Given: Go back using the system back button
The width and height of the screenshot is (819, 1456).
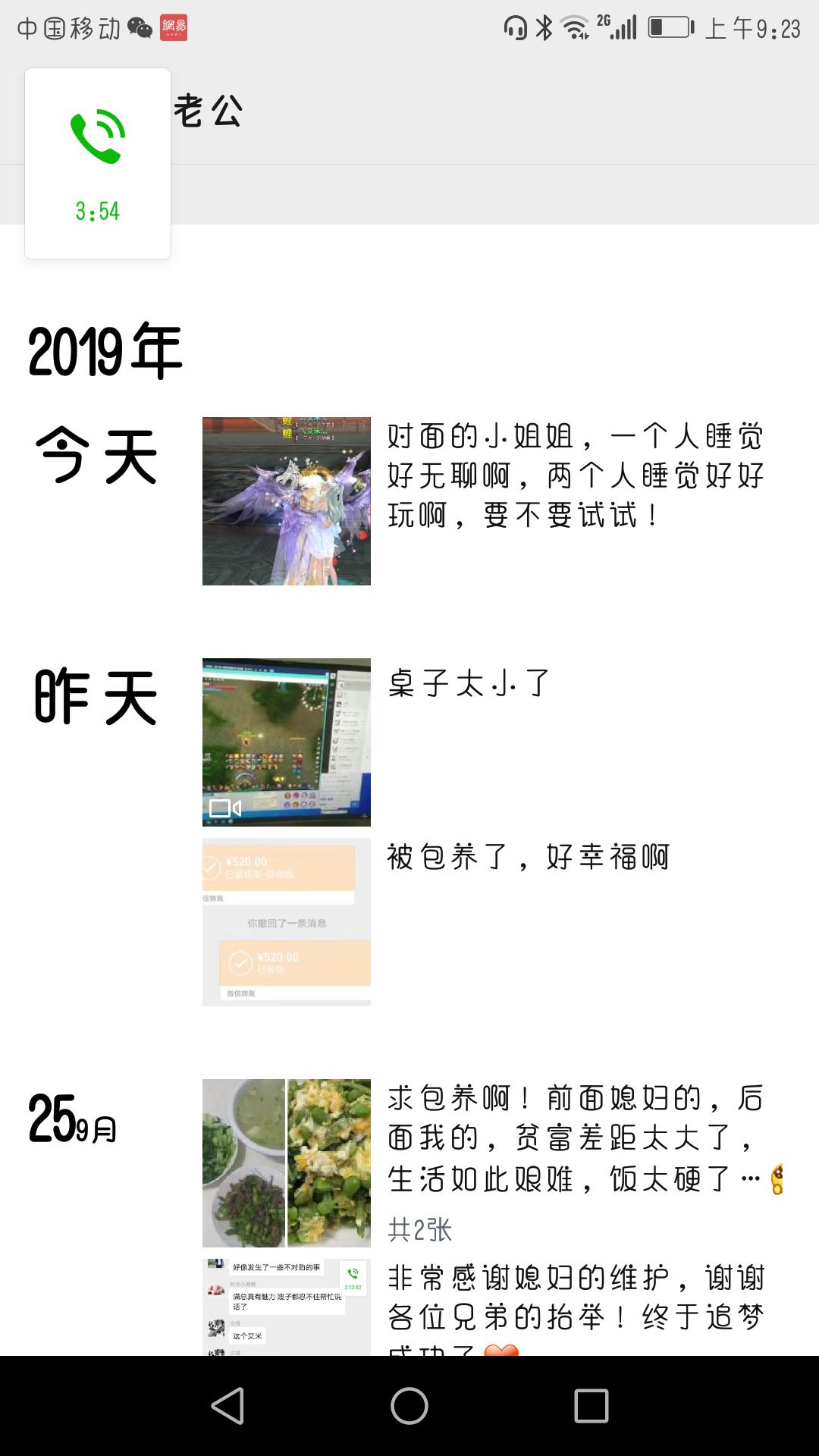Looking at the screenshot, I should tap(227, 1405).
